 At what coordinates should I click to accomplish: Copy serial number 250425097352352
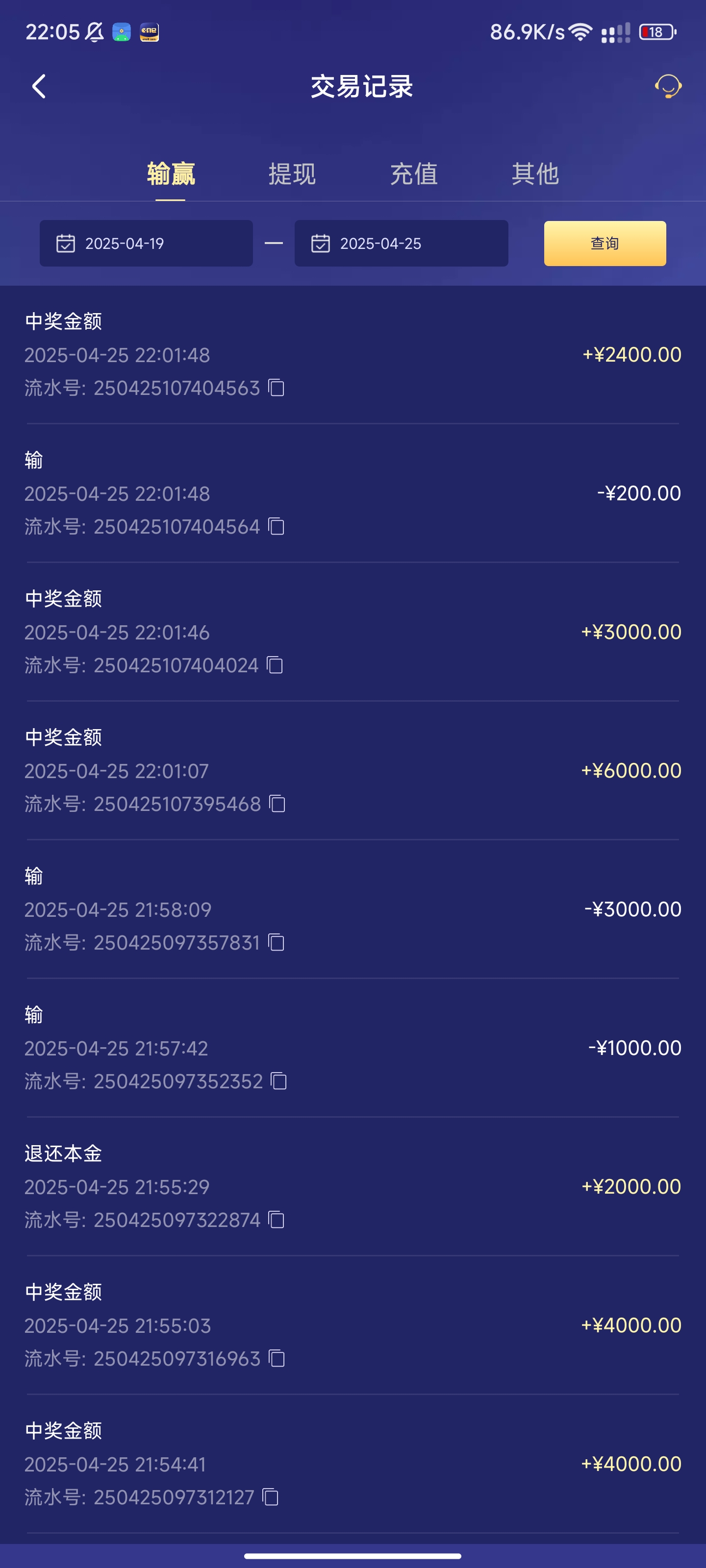click(x=279, y=1081)
